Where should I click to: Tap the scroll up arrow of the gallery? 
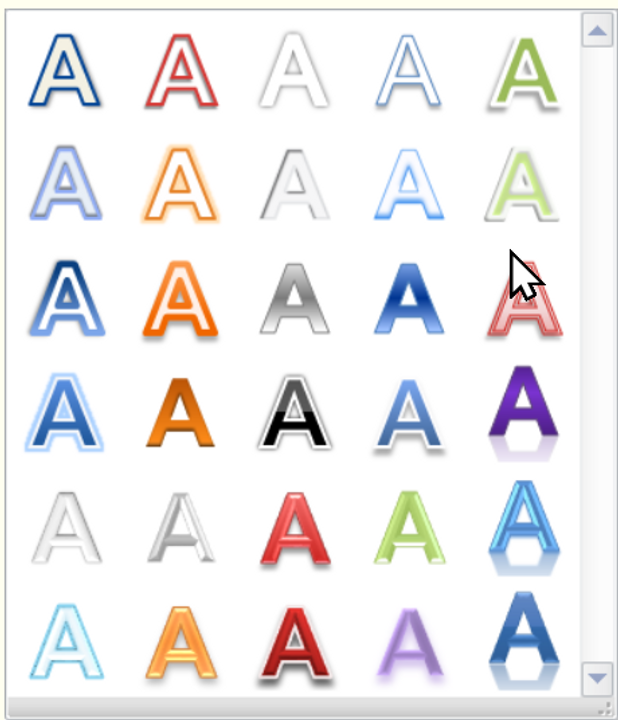pos(597,31)
